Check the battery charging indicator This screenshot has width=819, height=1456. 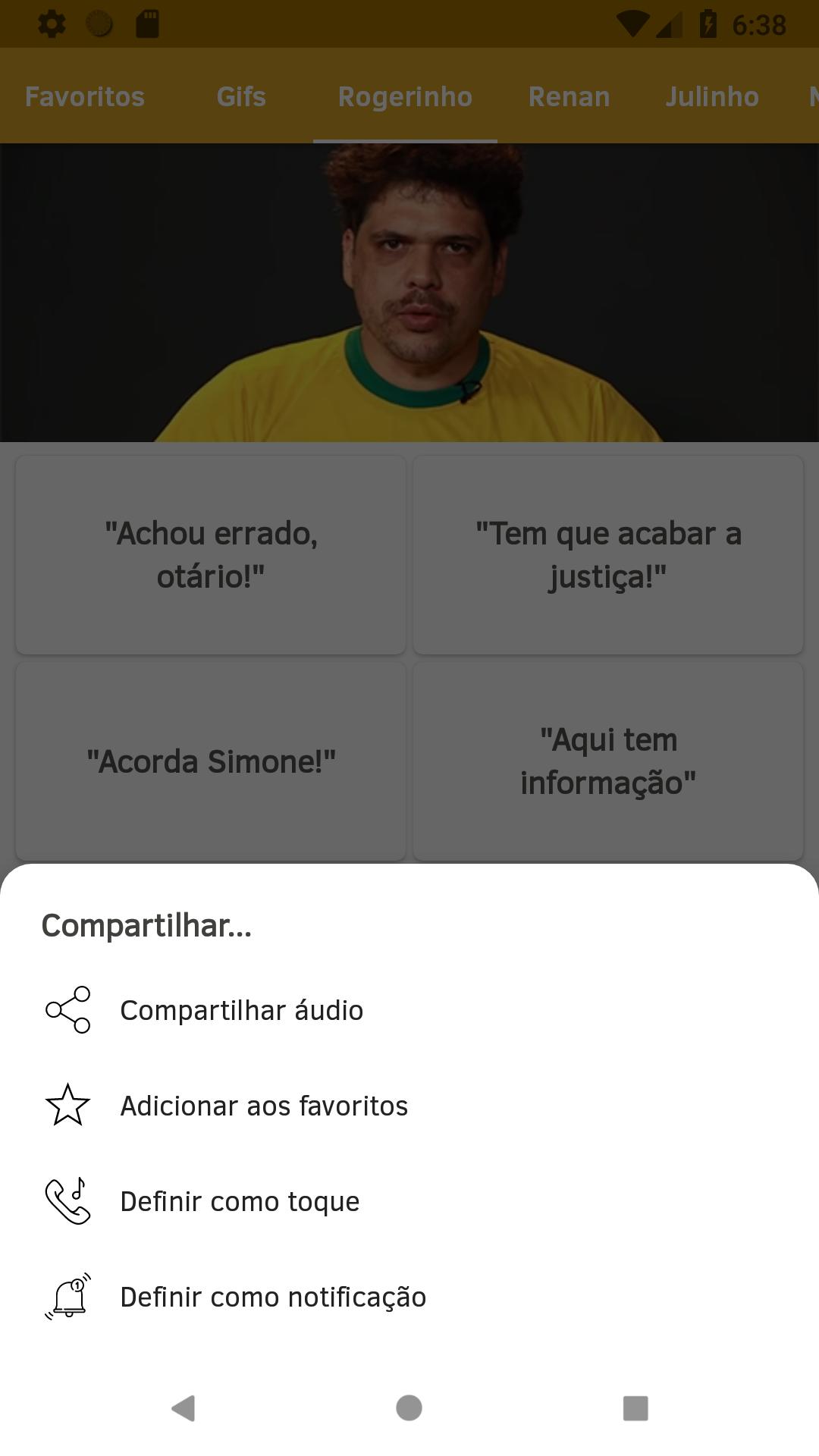(x=707, y=24)
